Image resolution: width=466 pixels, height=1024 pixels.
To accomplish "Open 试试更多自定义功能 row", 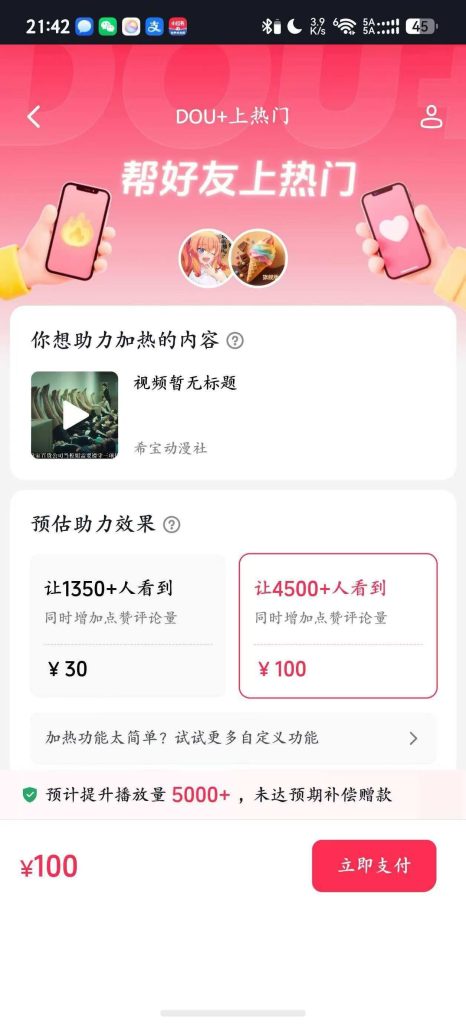I will [233, 739].
